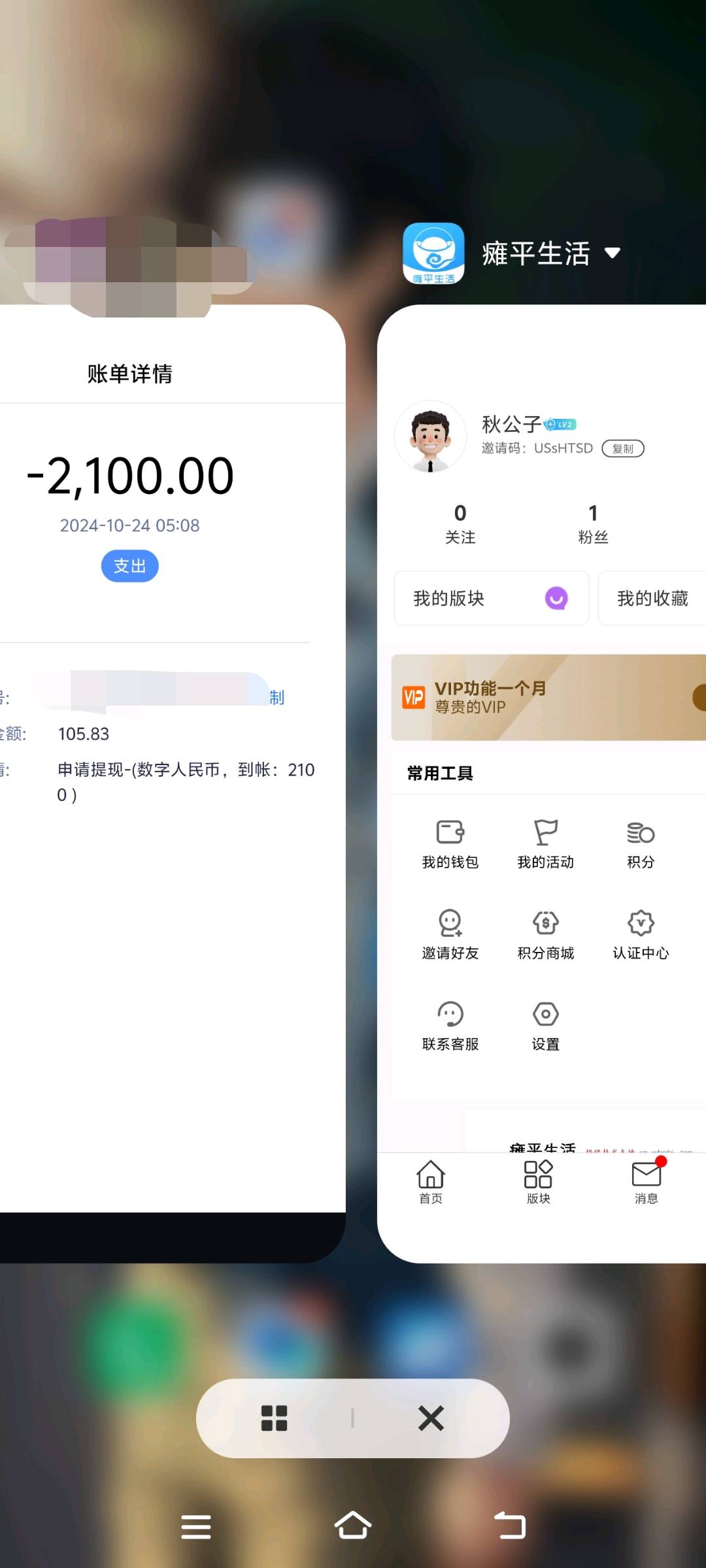Switch to the 首页 tab
Image resolution: width=706 pixels, height=1568 pixels.
pyautogui.click(x=431, y=1182)
